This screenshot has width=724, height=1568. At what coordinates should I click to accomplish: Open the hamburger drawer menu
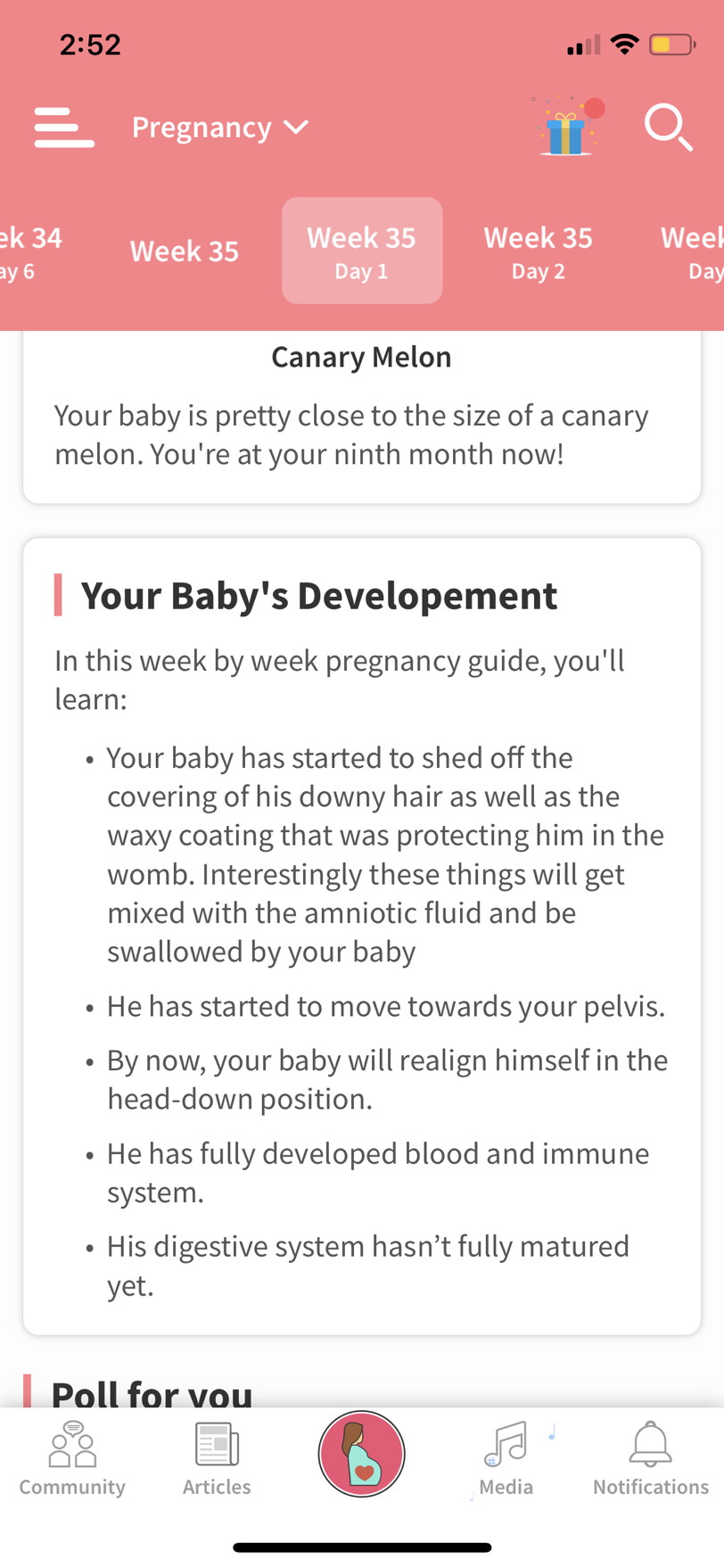point(64,127)
